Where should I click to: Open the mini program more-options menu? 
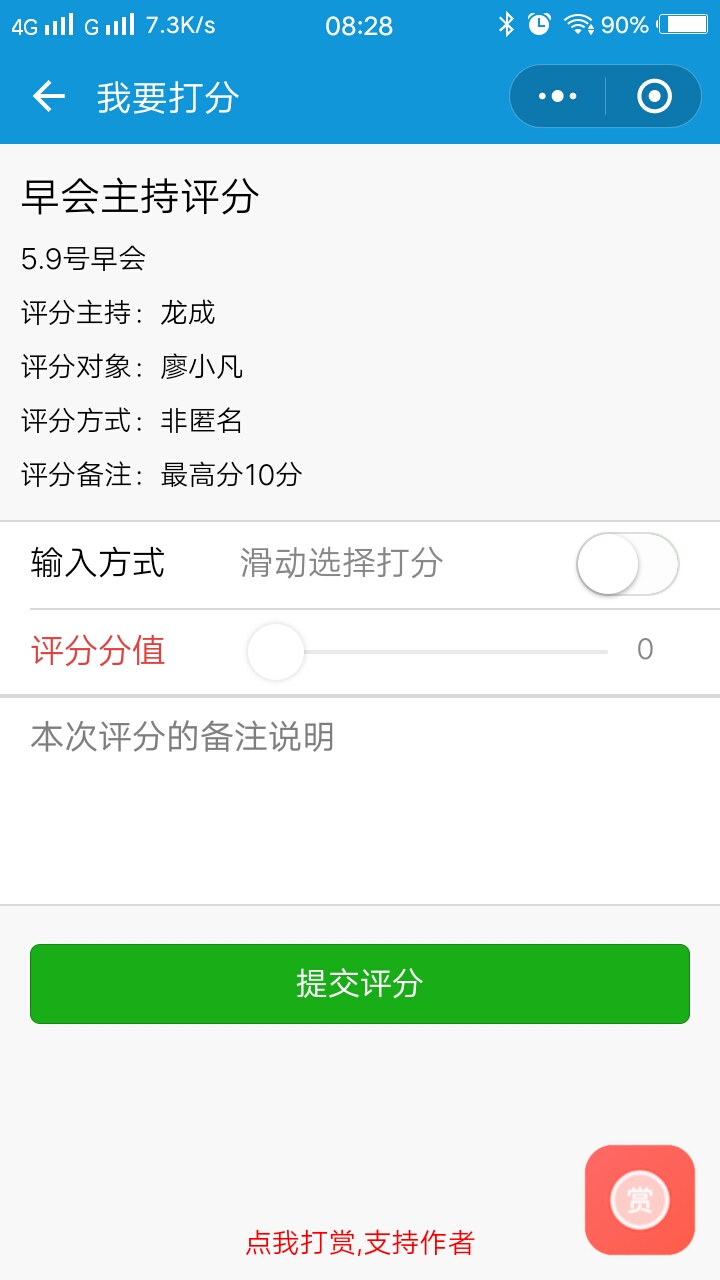point(557,96)
